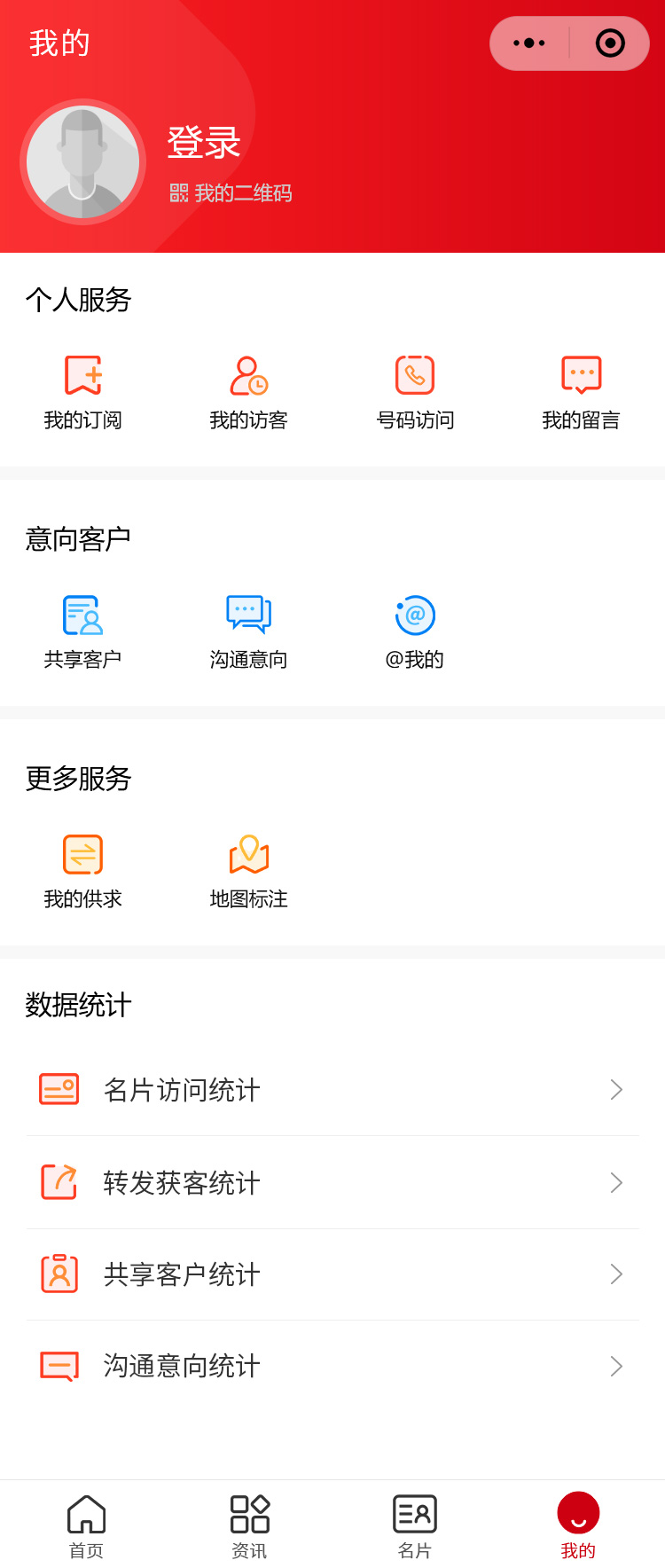Open 共享客户统计 row
The image size is (665, 1568).
tap(332, 1274)
